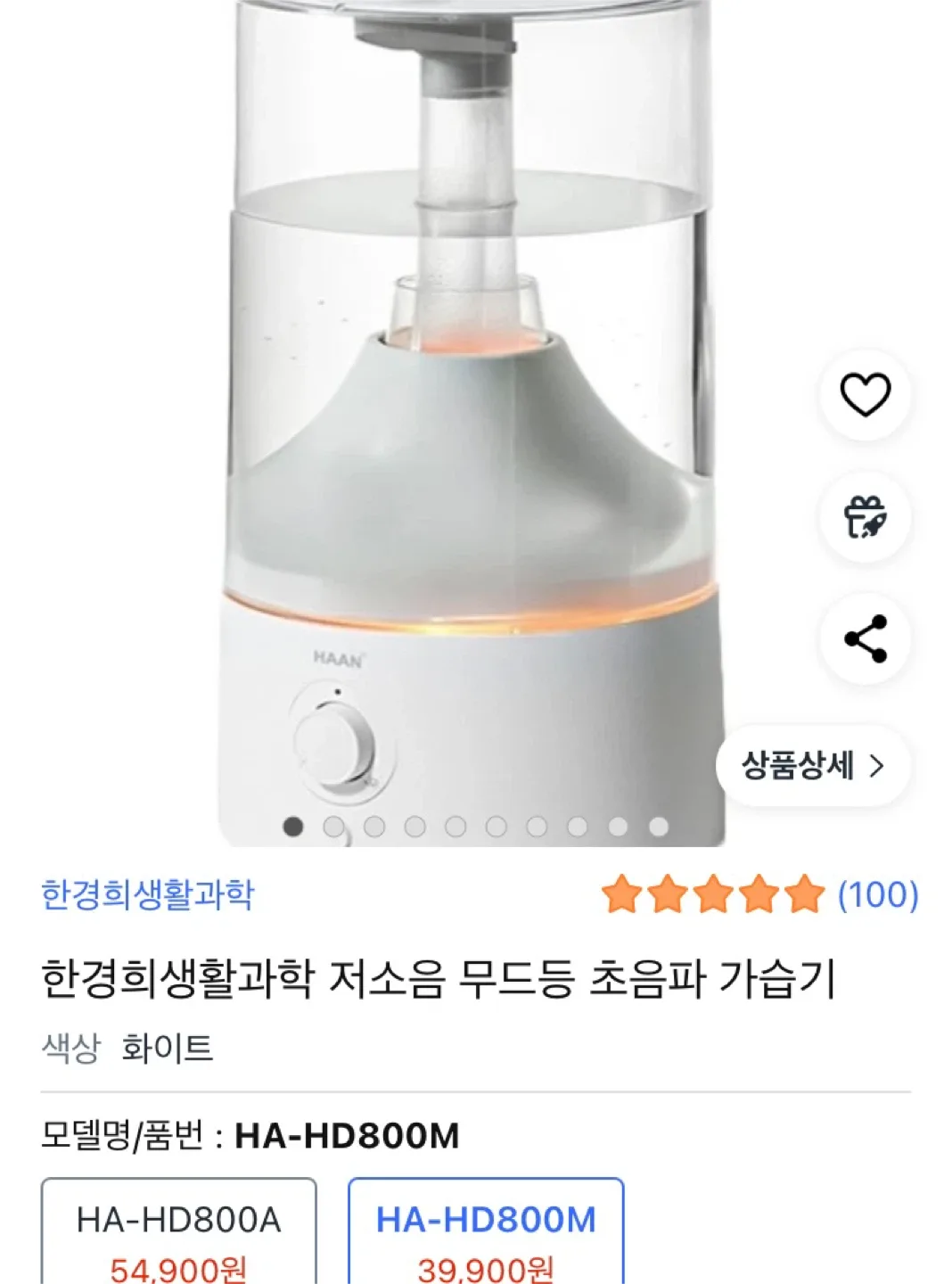This screenshot has width=952, height=1284.
Task: Add the humidifier to your wishlist
Action: 865,395
